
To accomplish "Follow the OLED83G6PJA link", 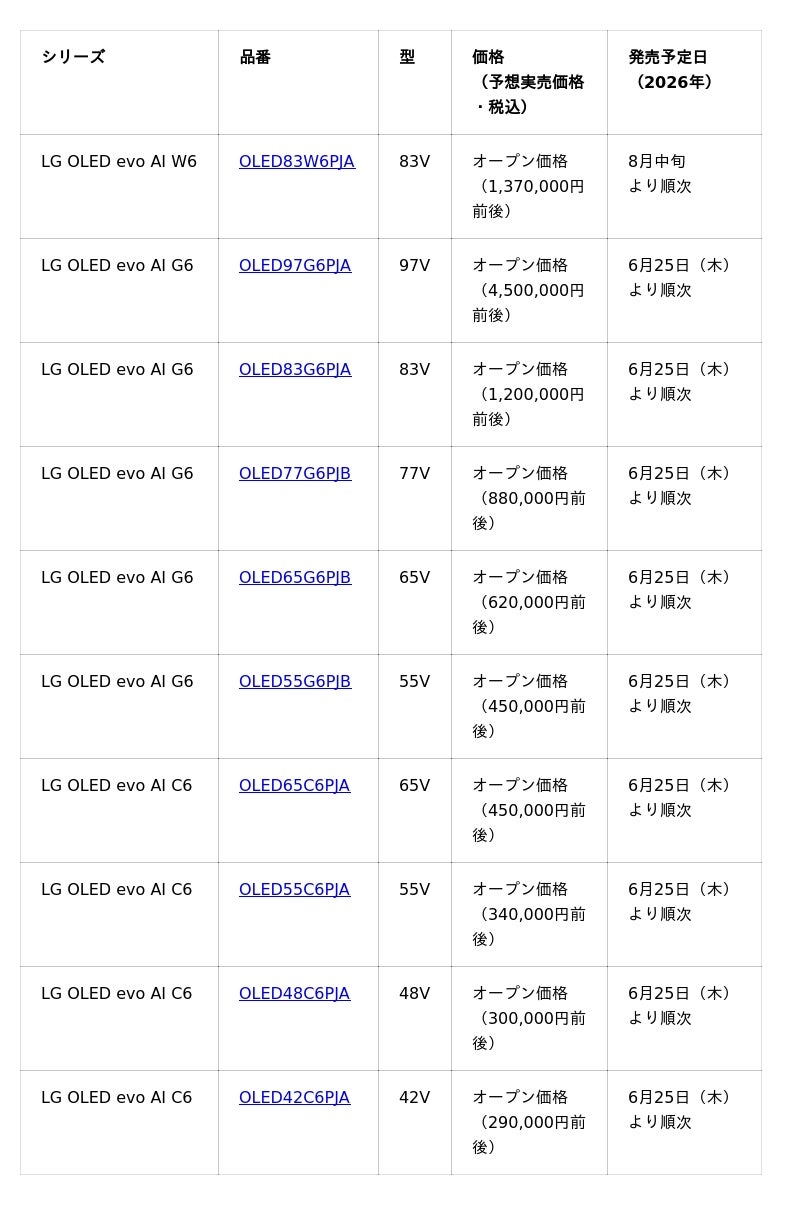I will tap(295, 369).
